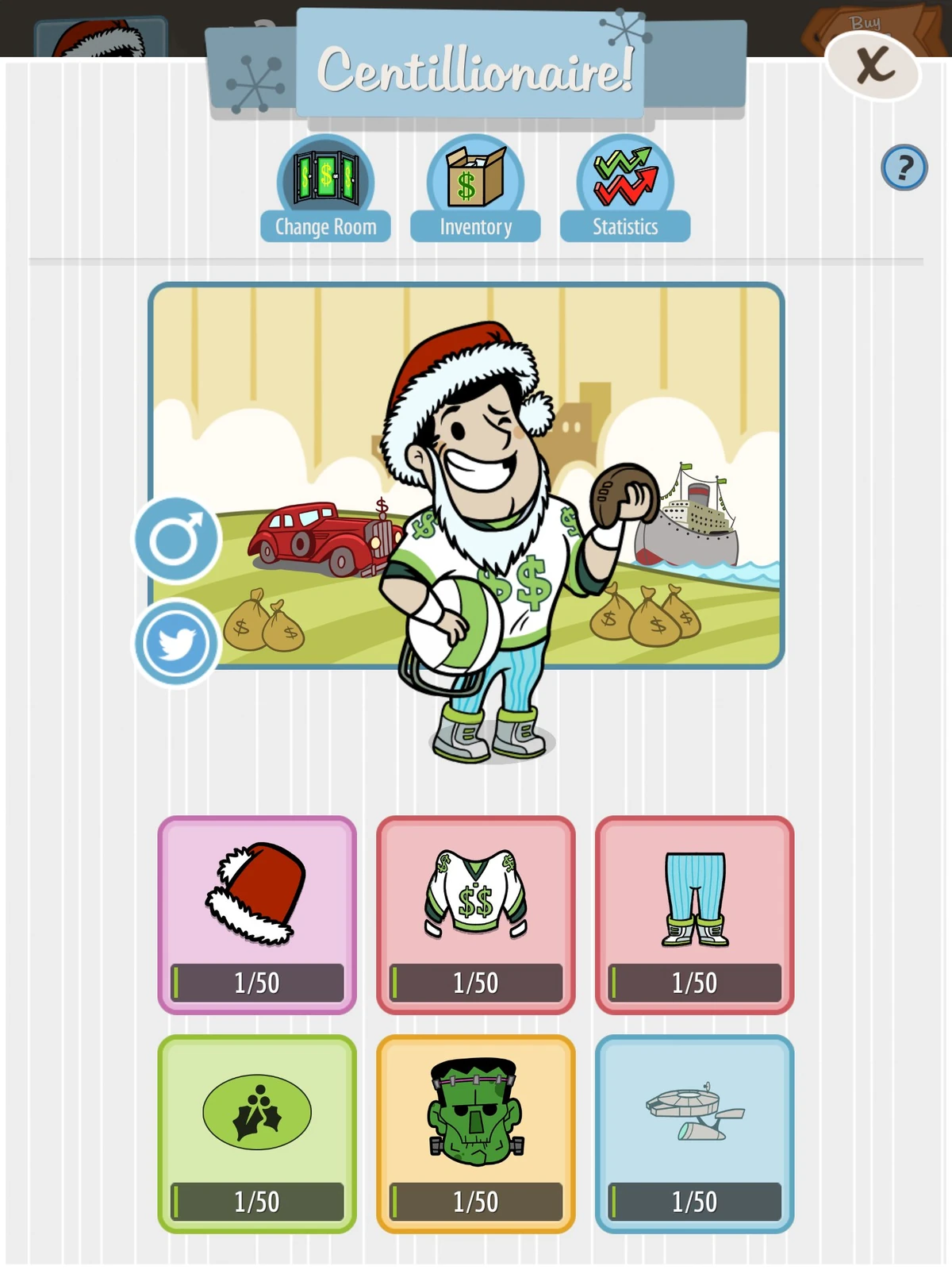Viewport: 952px width, 1270px height.
Task: Share on Twitter
Action: coord(176,643)
